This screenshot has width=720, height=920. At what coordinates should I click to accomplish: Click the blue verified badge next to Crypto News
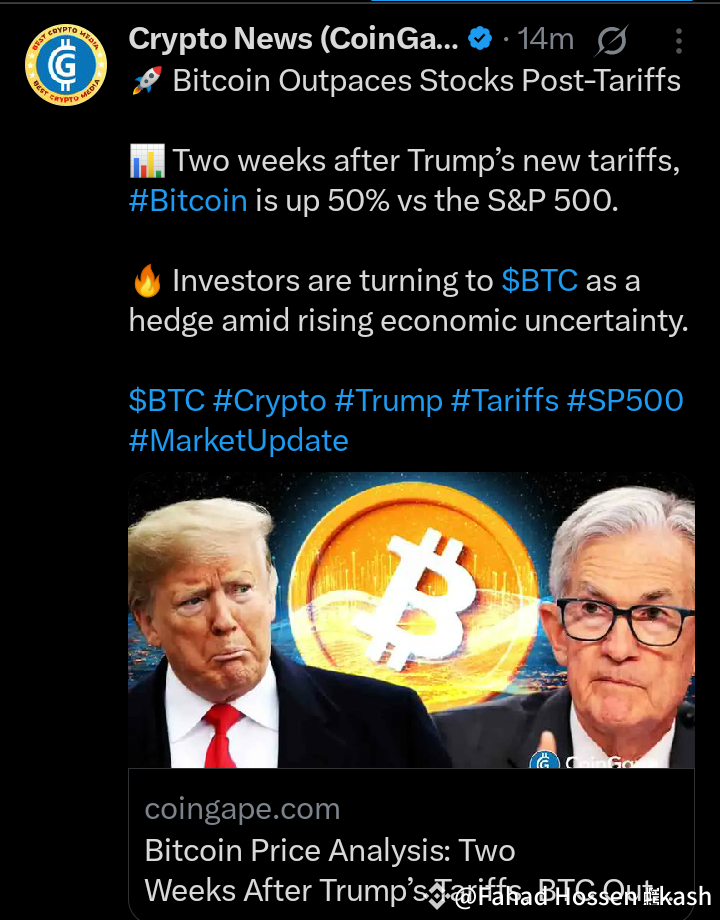click(480, 39)
